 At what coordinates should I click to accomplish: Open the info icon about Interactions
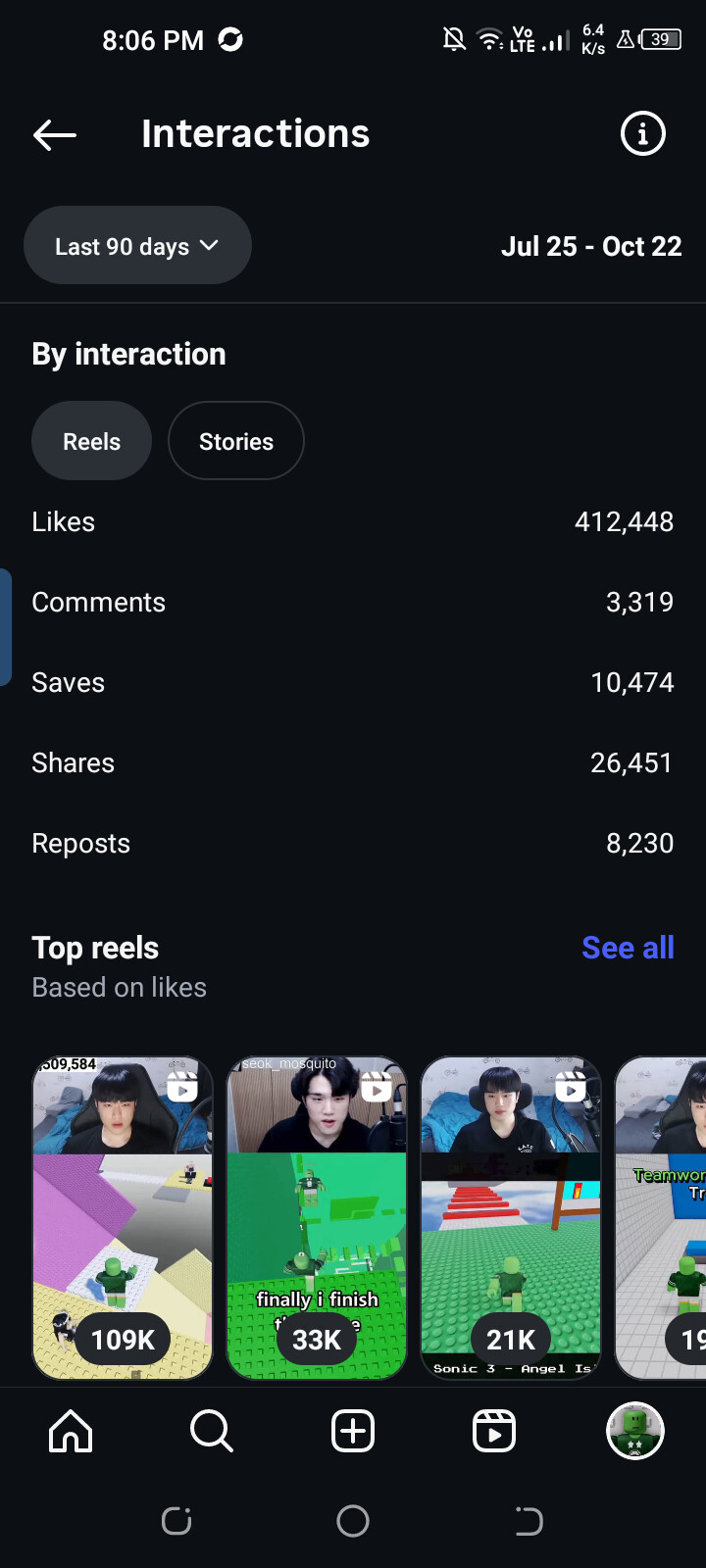[643, 134]
